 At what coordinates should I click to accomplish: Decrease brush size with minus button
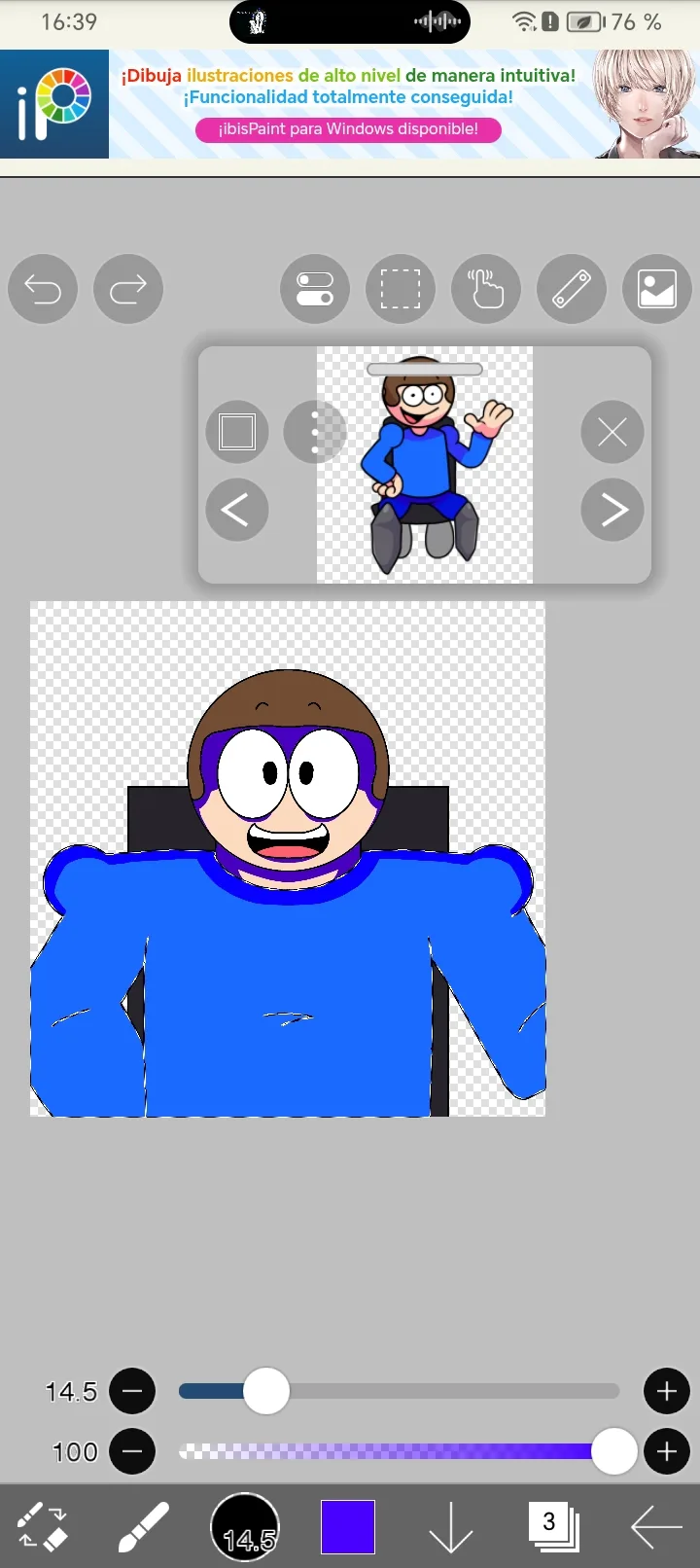(132, 1392)
